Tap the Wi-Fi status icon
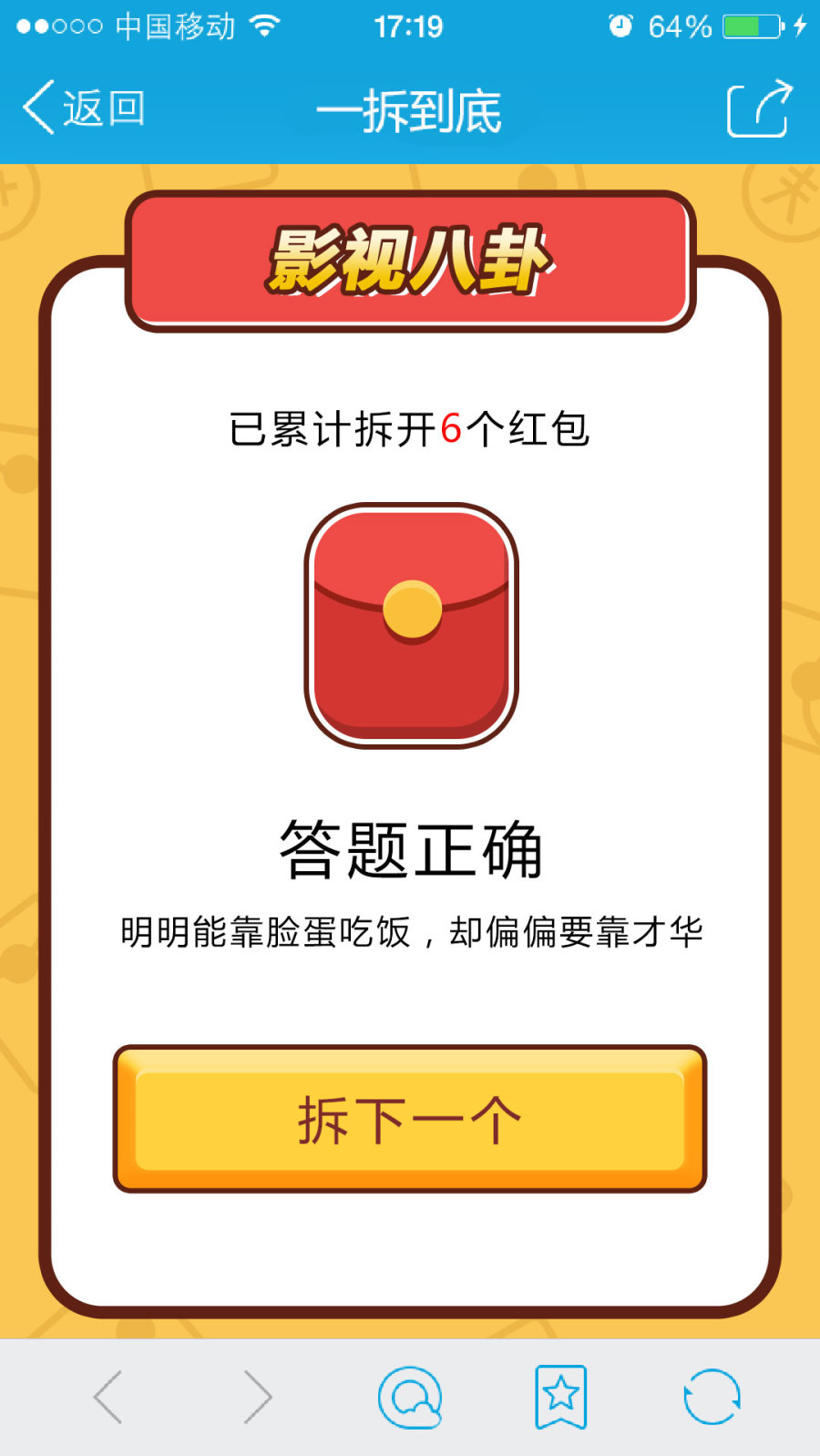The height and width of the screenshot is (1456, 820). tap(265, 26)
